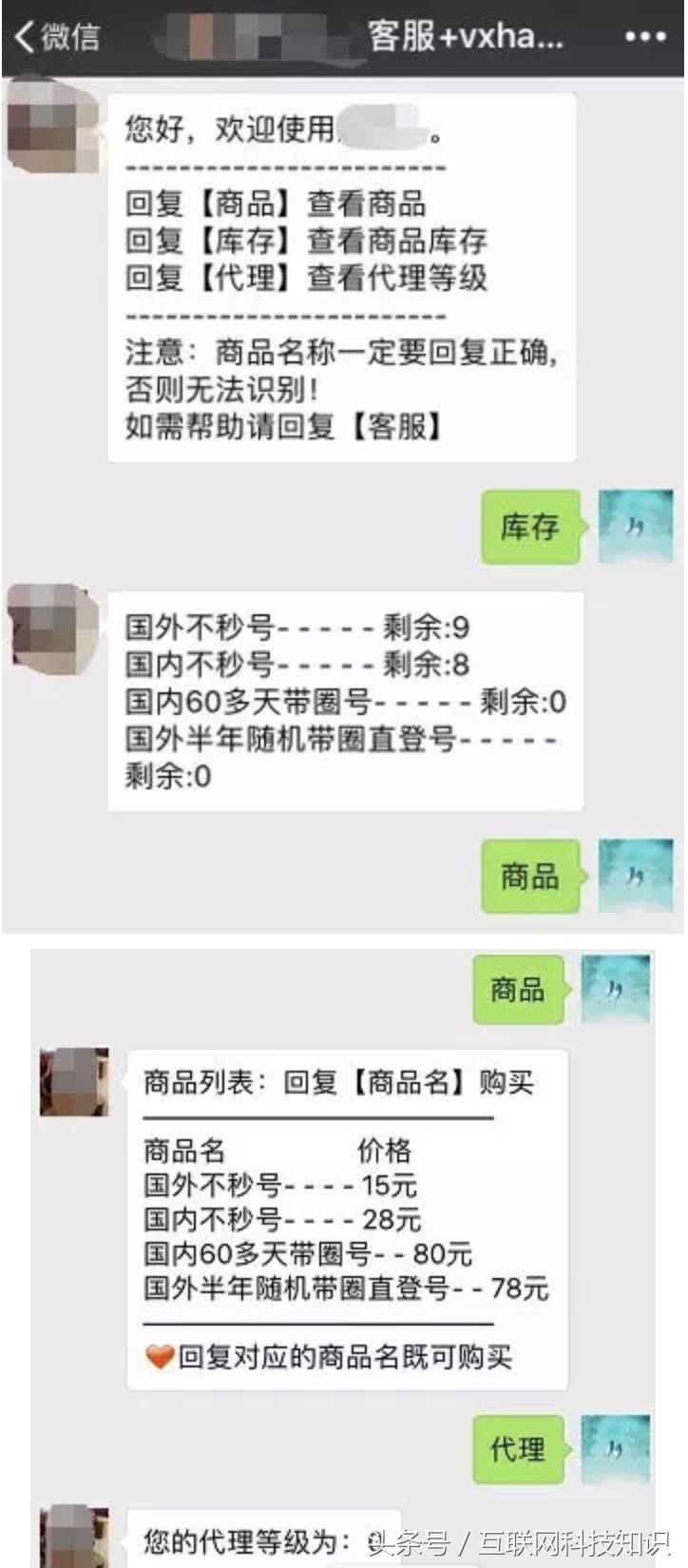Click the green 代理 message bubble

pyautogui.click(x=516, y=1450)
